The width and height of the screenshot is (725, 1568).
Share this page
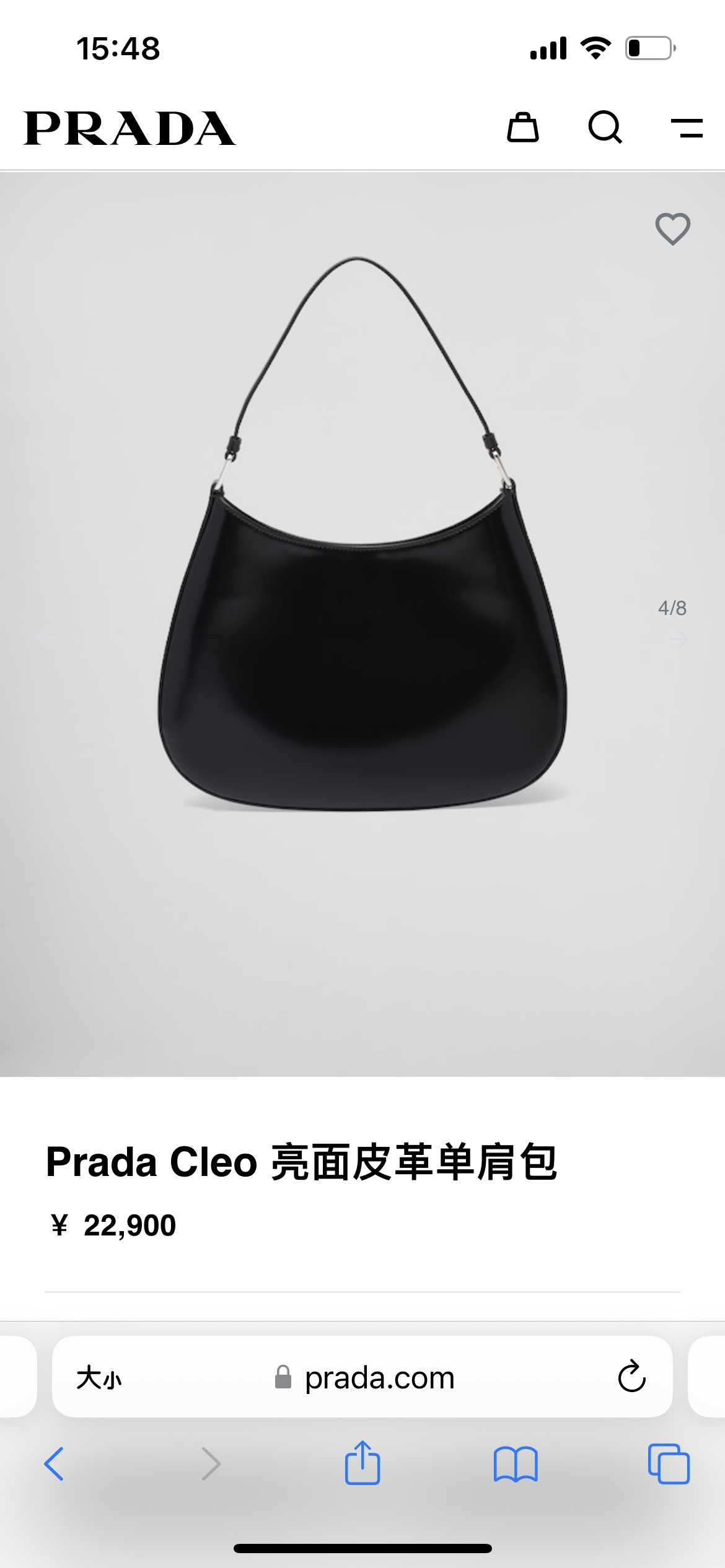362,1463
